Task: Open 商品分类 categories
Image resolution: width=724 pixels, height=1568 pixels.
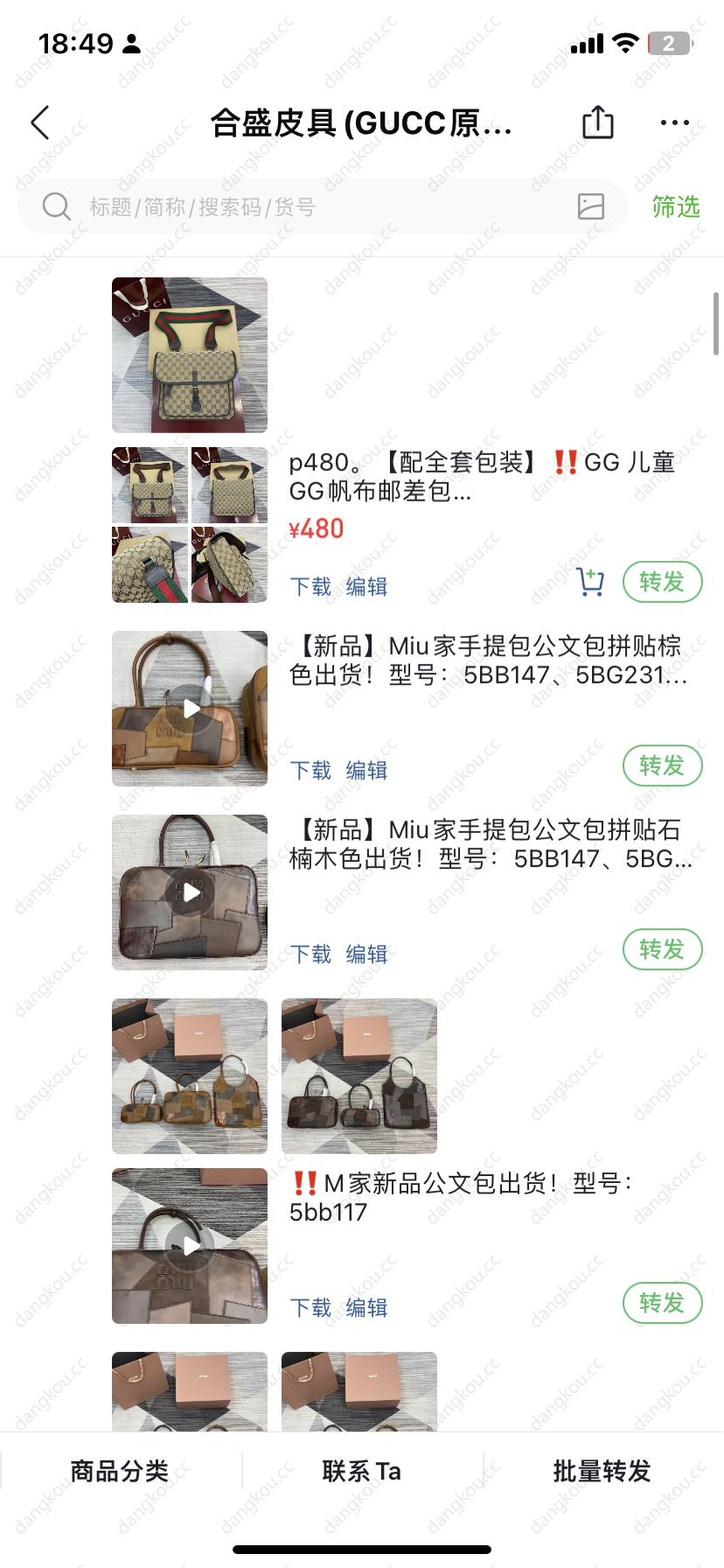Action: [120, 1472]
